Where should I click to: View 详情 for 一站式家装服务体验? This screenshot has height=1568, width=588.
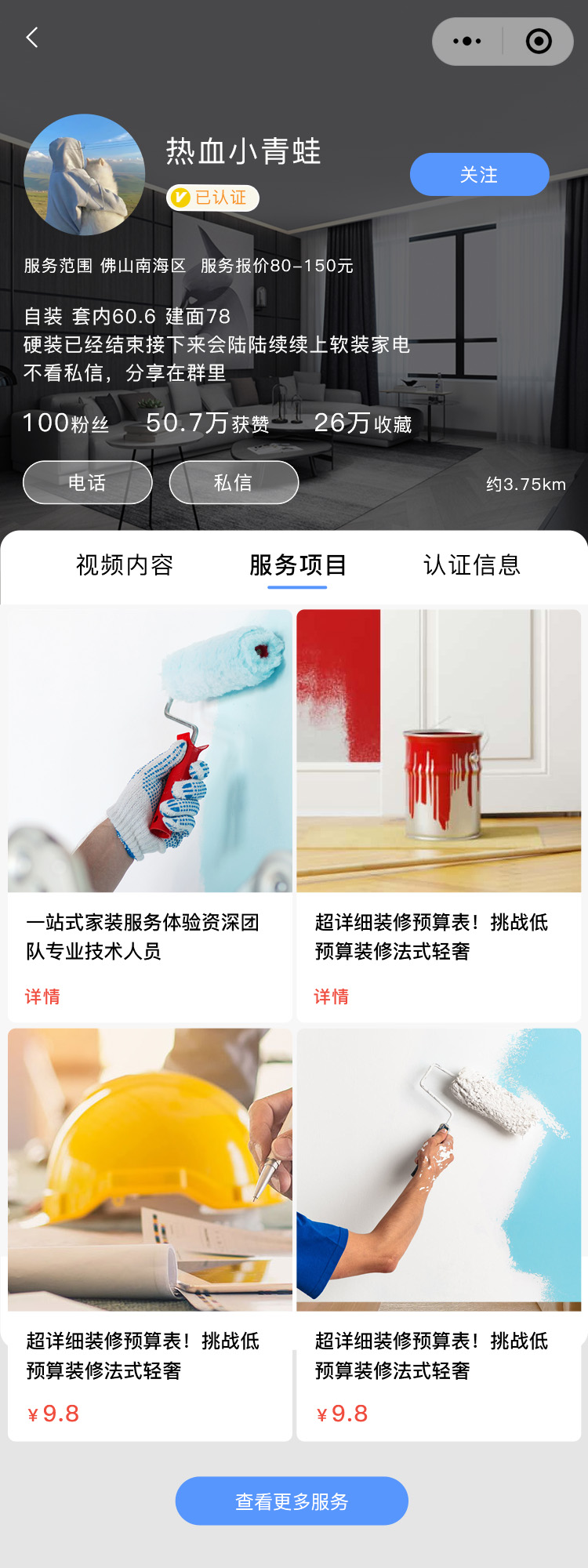(x=42, y=996)
